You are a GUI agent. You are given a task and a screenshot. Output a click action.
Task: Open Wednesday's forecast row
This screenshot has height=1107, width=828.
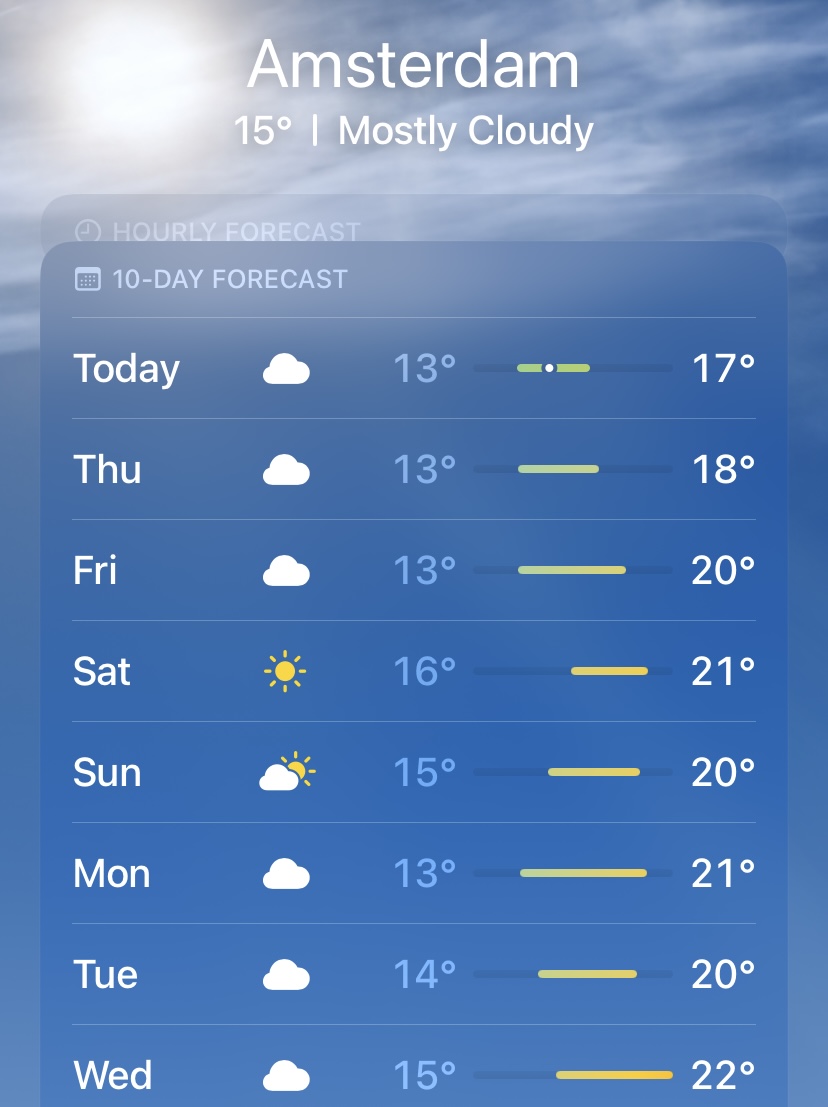pos(413,1075)
